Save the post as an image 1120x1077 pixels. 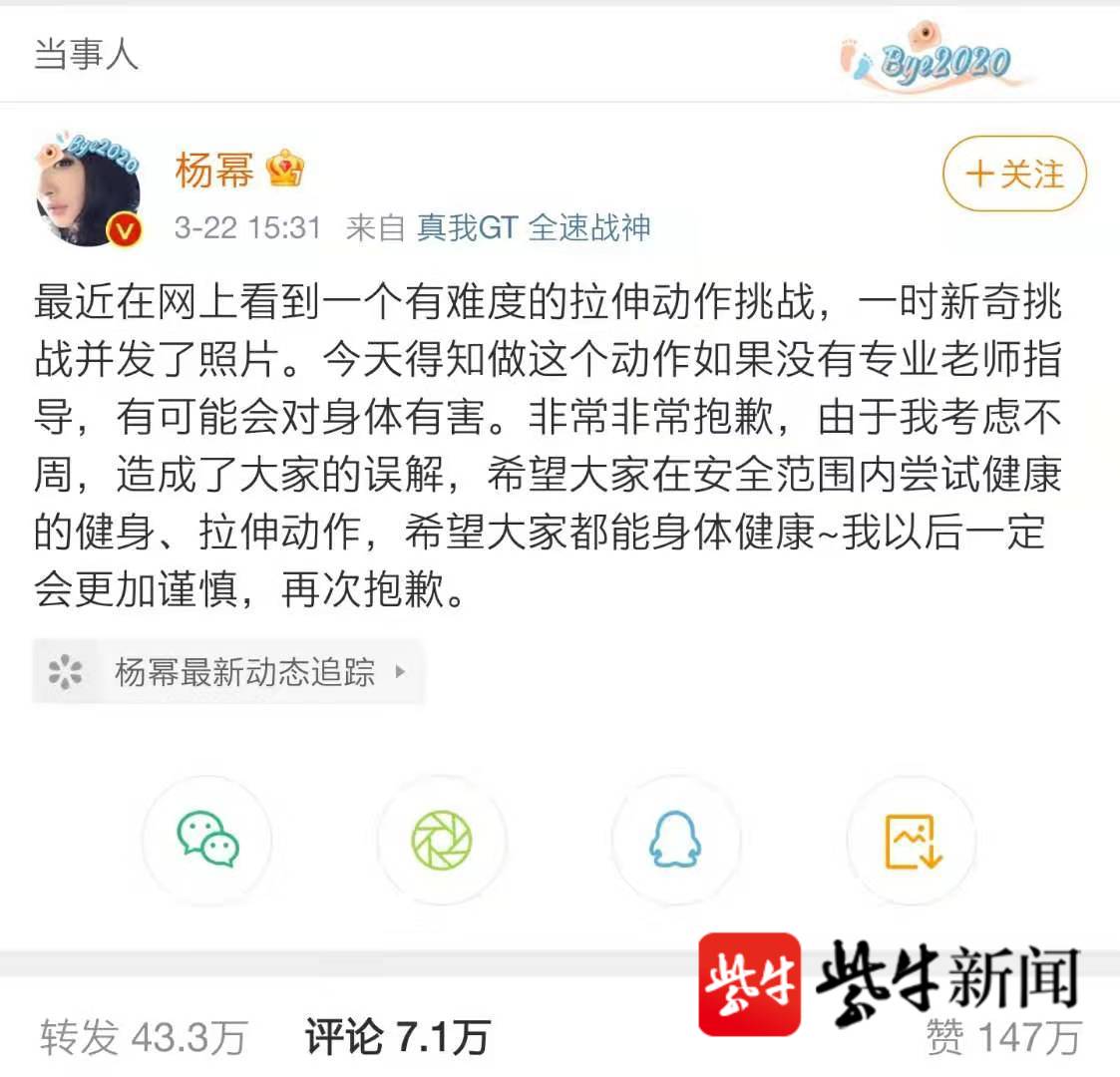tap(912, 839)
